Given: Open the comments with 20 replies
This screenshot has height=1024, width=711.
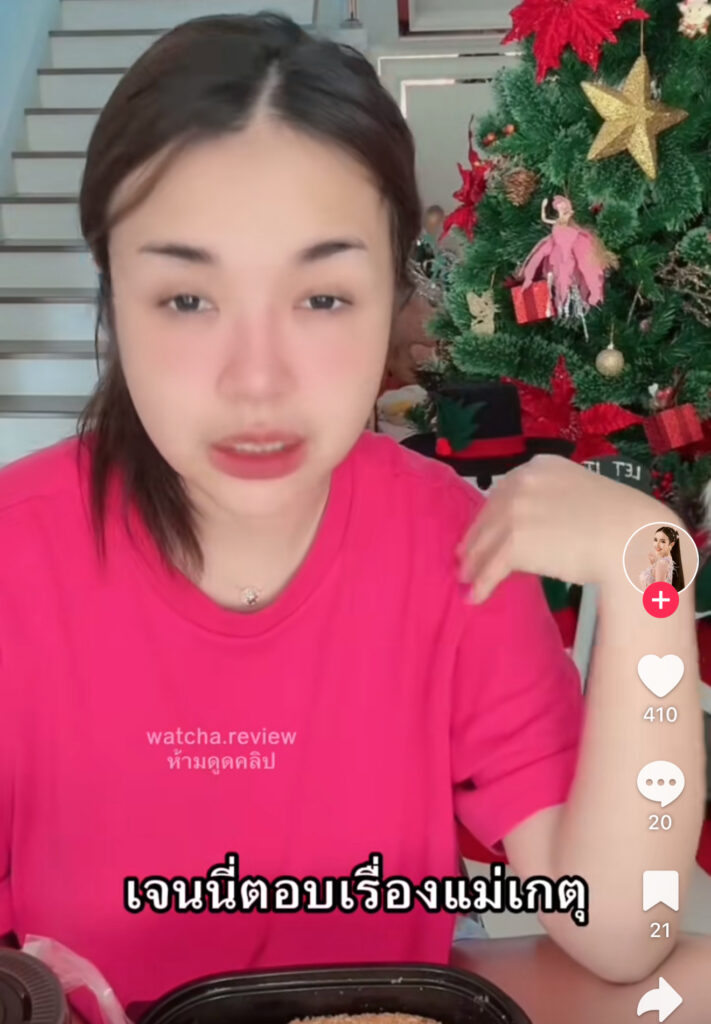Looking at the screenshot, I should pyautogui.click(x=660, y=783).
